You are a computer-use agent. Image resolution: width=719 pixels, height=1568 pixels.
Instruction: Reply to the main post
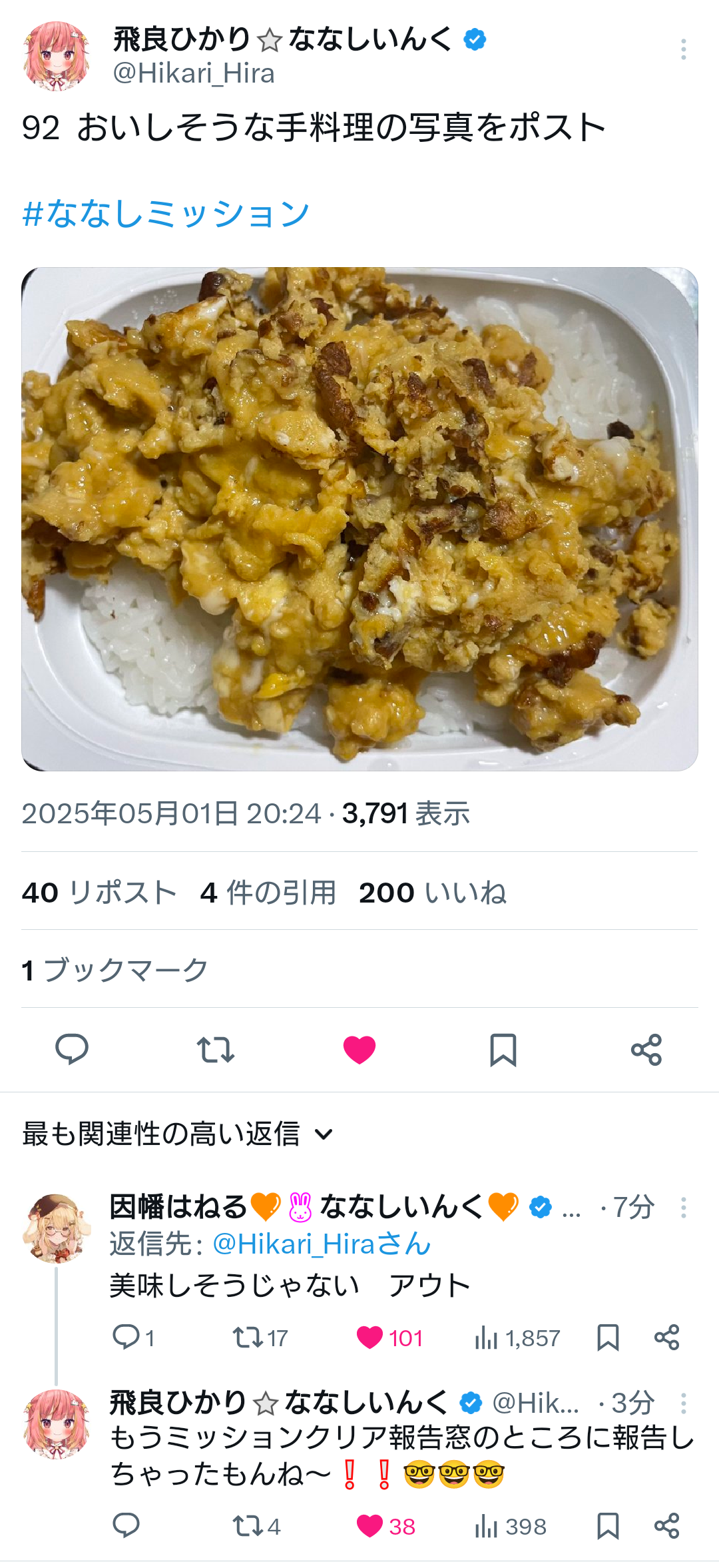(x=72, y=1050)
